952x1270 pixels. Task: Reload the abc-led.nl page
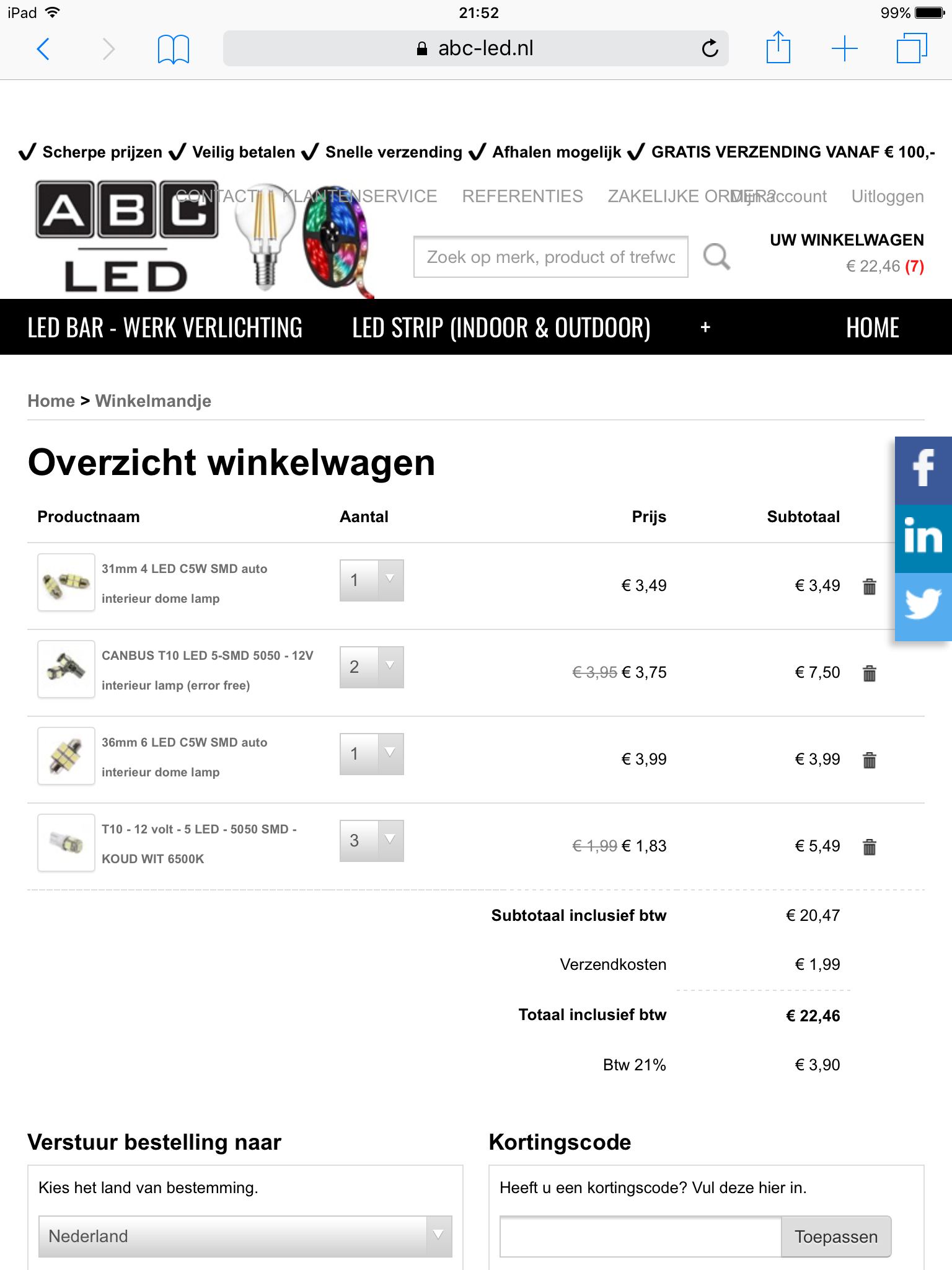click(x=710, y=48)
